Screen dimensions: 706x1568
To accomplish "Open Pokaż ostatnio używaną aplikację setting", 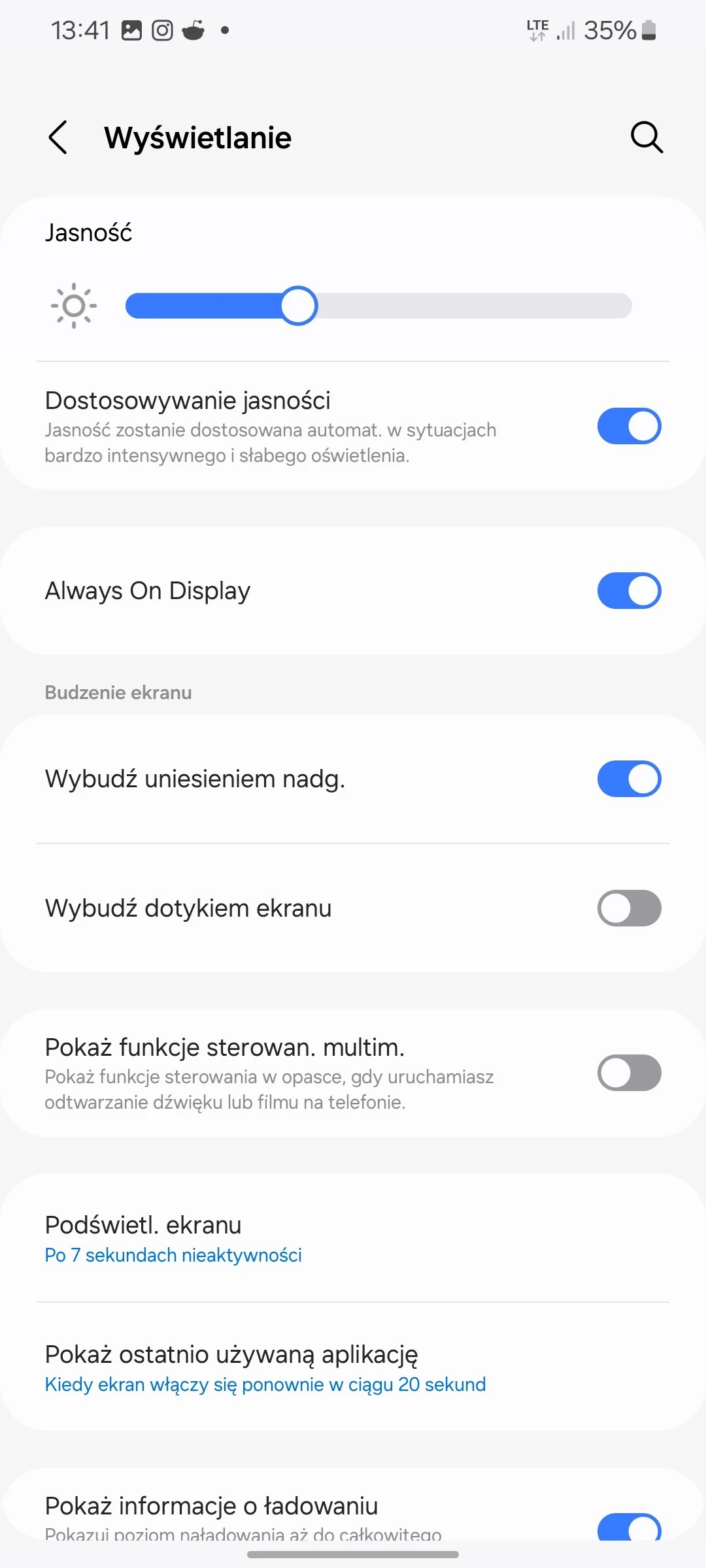I will pyautogui.click(x=353, y=1367).
